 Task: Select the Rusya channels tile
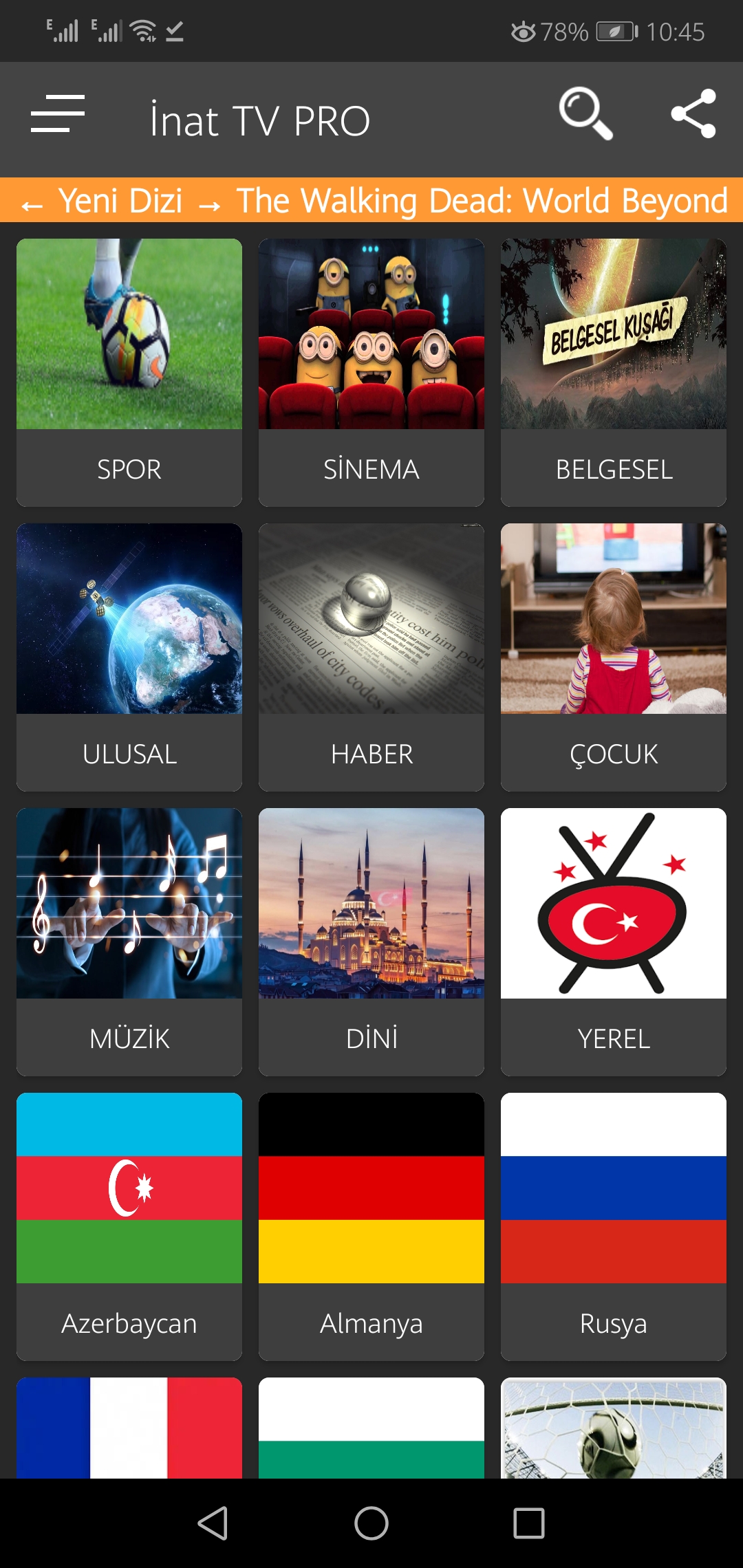click(x=614, y=1226)
